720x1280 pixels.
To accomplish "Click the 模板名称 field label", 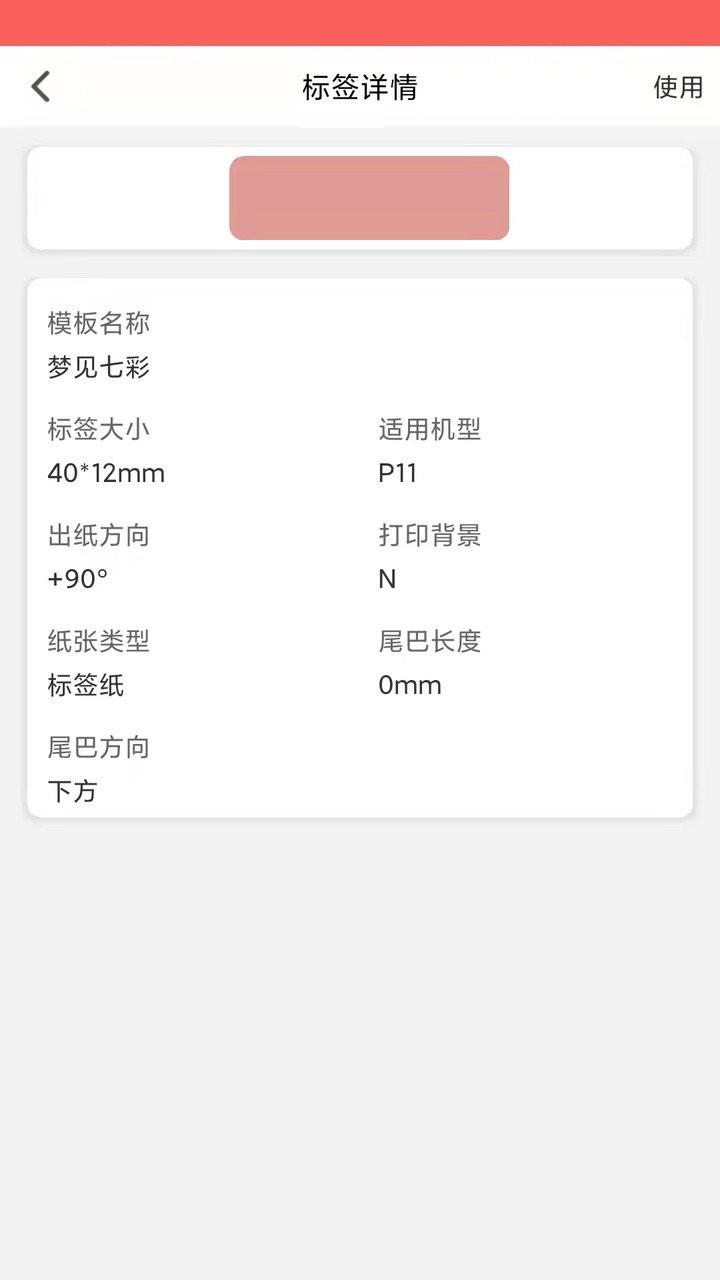I will point(97,323).
